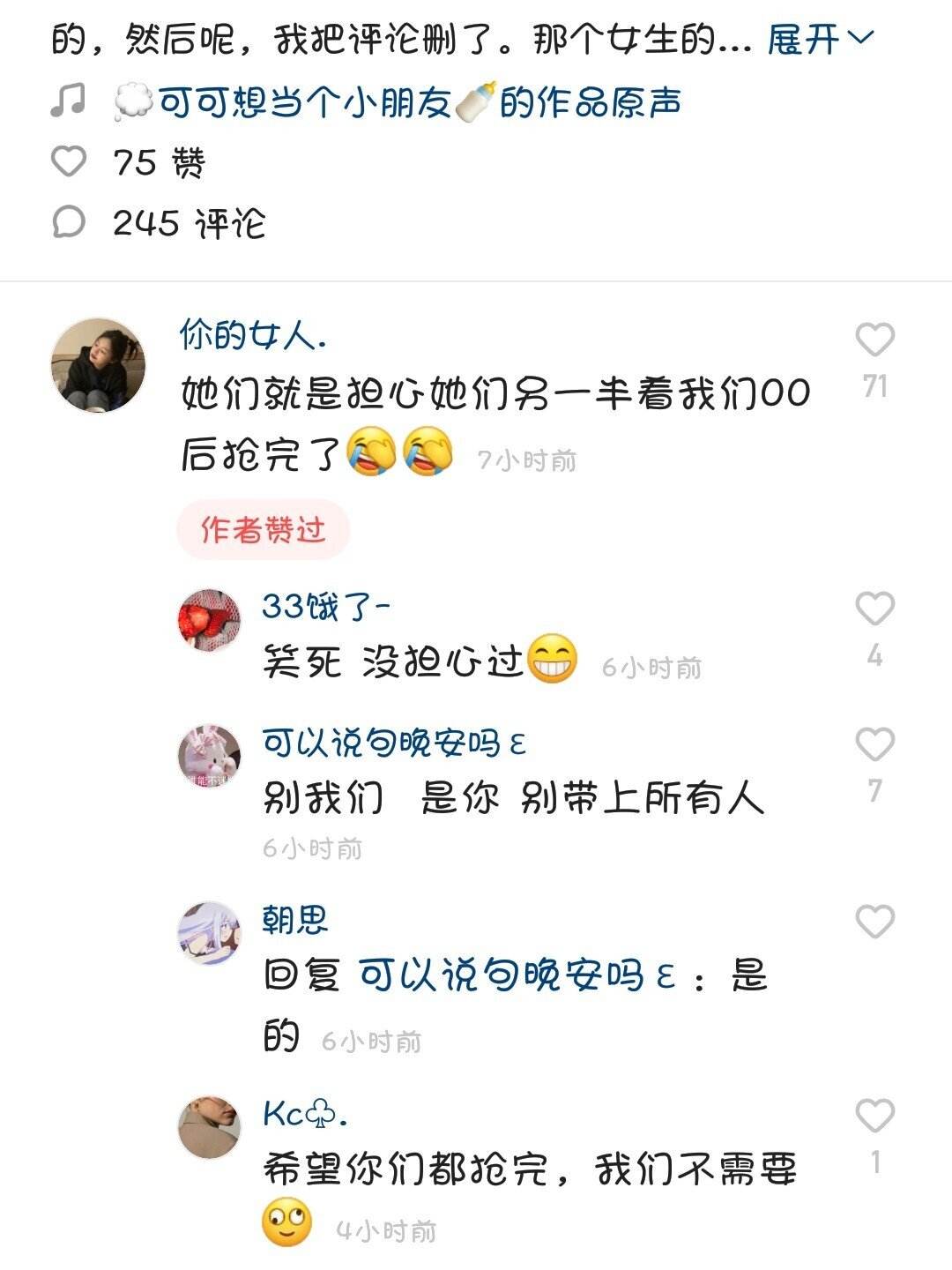Open mentioned user 可以说句晚安吗ε in 朝思's reply

coord(517,976)
